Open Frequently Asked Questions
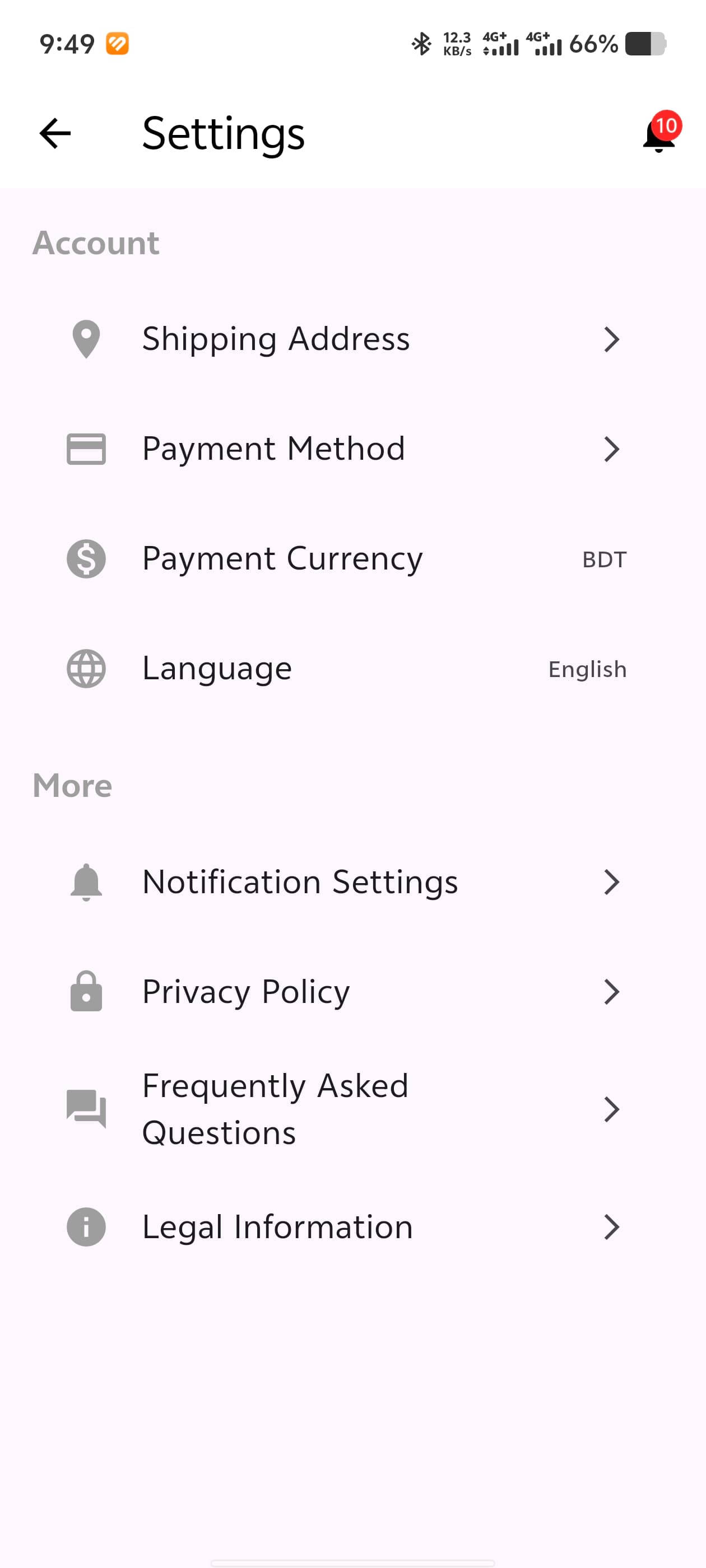706x1568 pixels. click(352, 1109)
